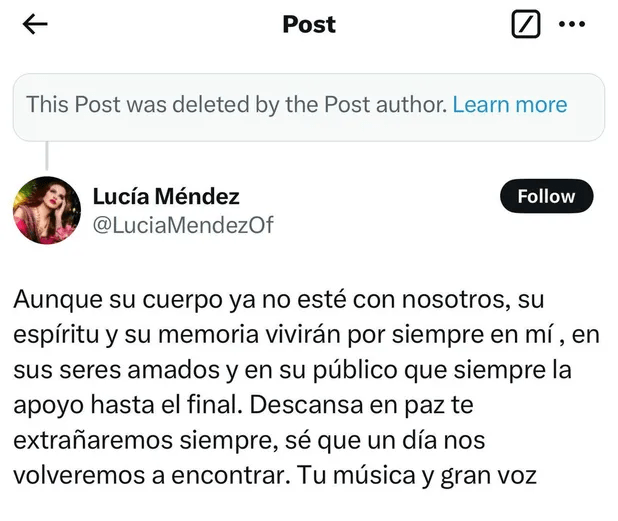View Lucía Méndez's profile picture
This screenshot has width=618, height=521.
46,209
